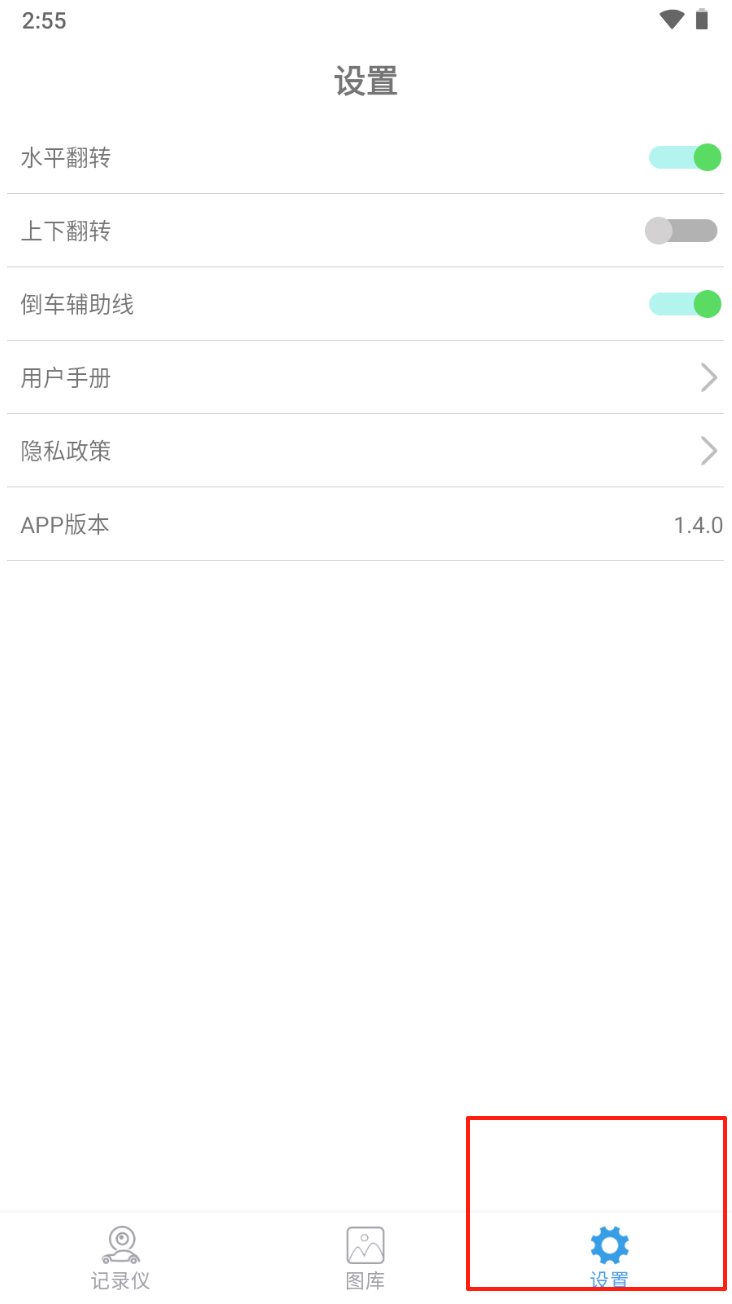Open the 隐私政策 row
Image resolution: width=732 pixels, height=1304 pixels.
pyautogui.click(x=365, y=451)
